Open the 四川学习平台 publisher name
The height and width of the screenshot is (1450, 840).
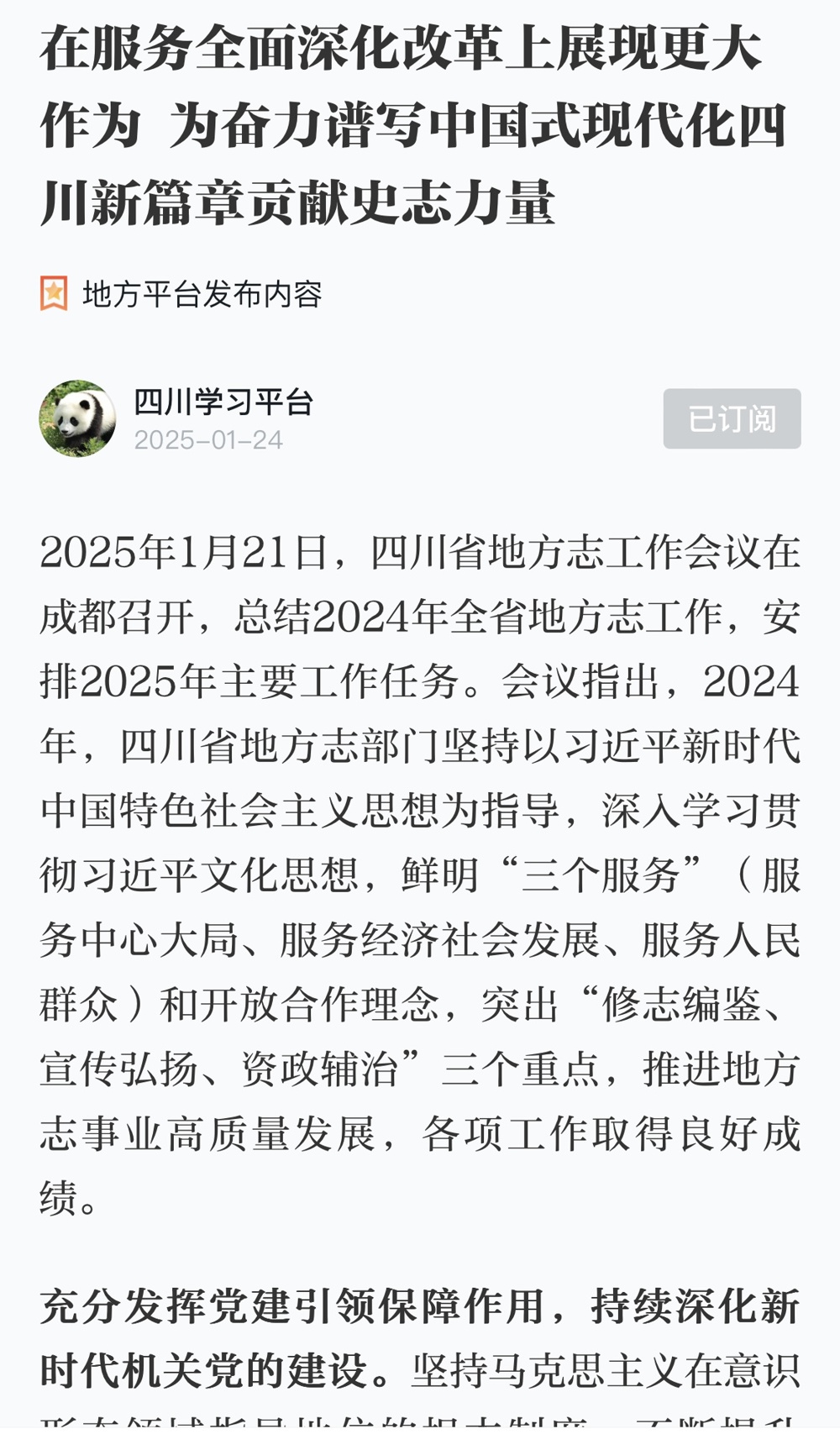pyautogui.click(x=223, y=402)
